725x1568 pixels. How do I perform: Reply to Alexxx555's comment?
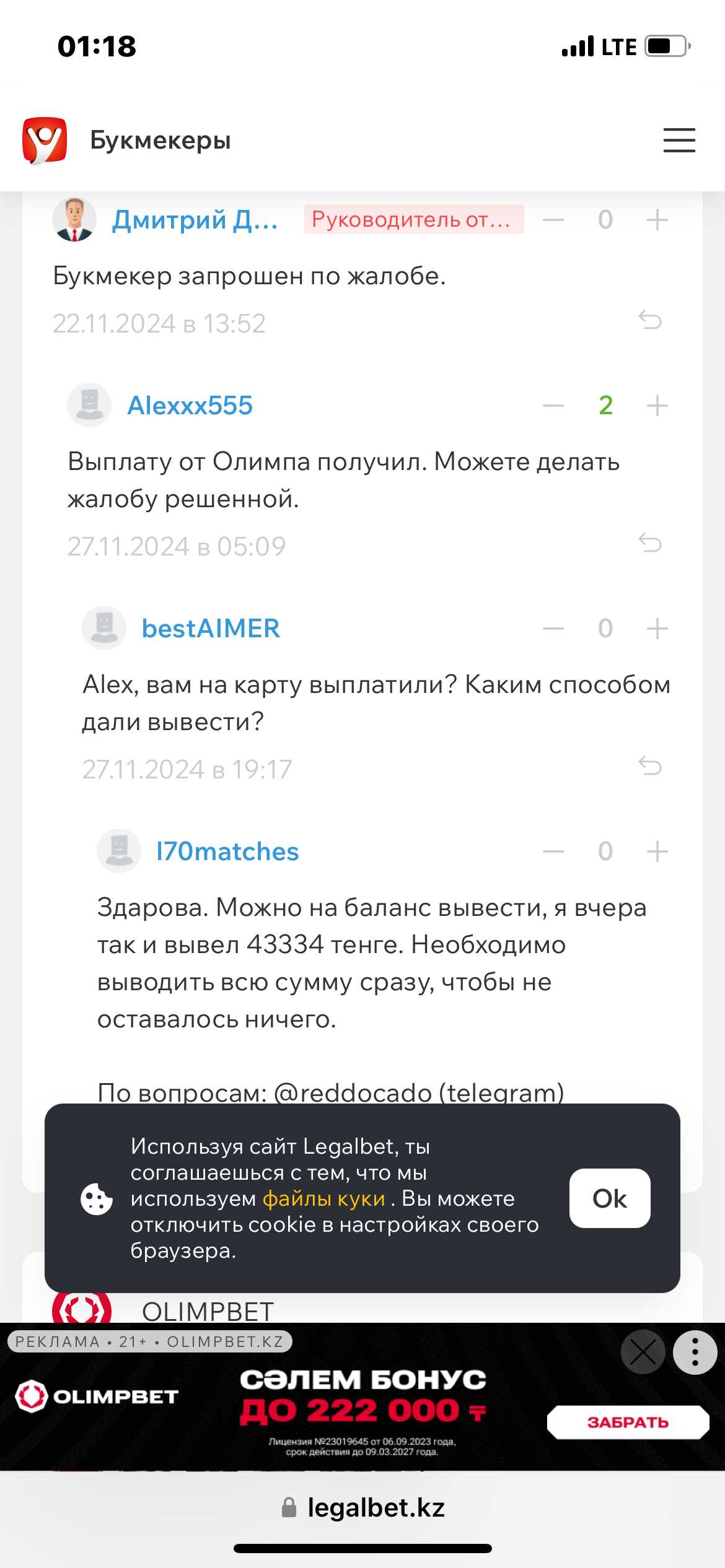650,543
